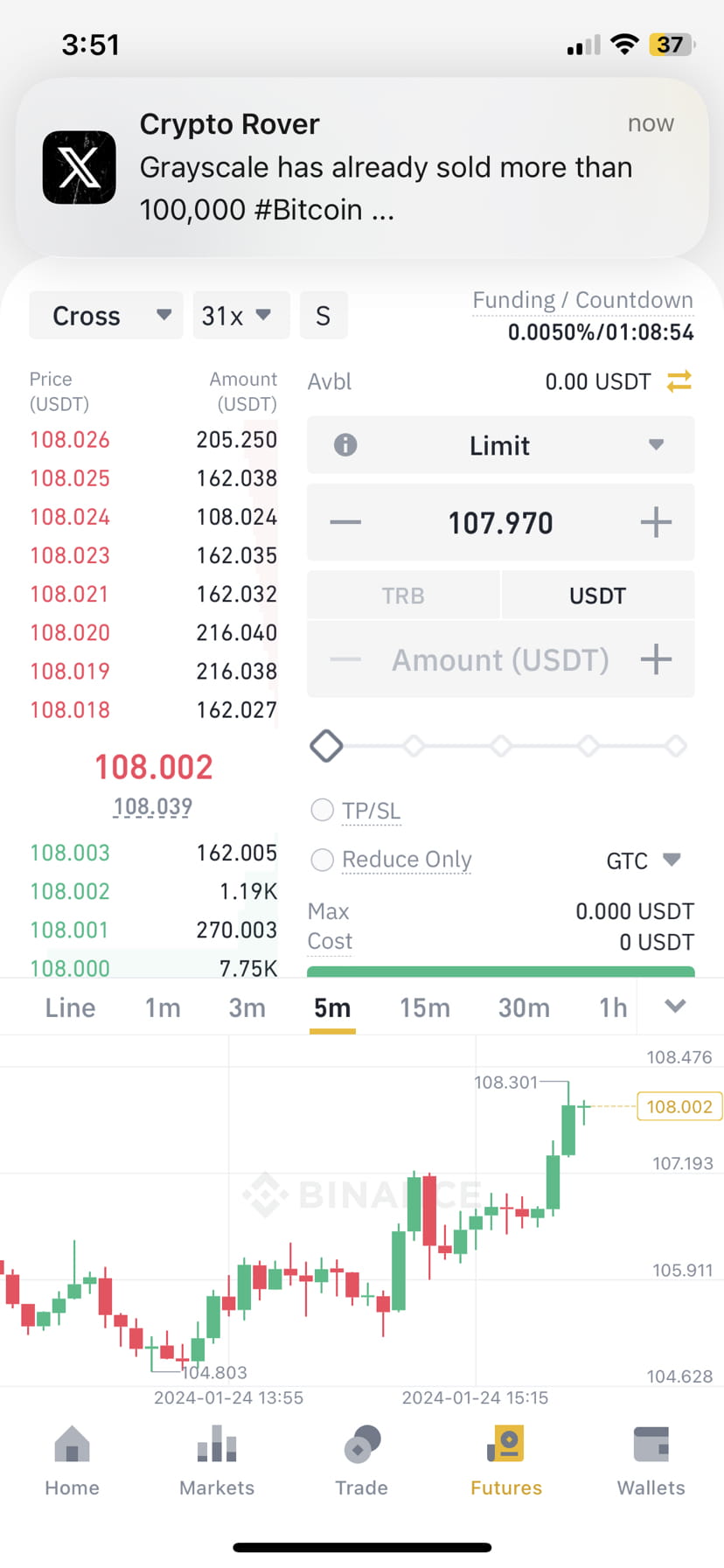This screenshot has width=724, height=1568.
Task: Click the Amount (USDT) input field
Action: click(x=499, y=659)
